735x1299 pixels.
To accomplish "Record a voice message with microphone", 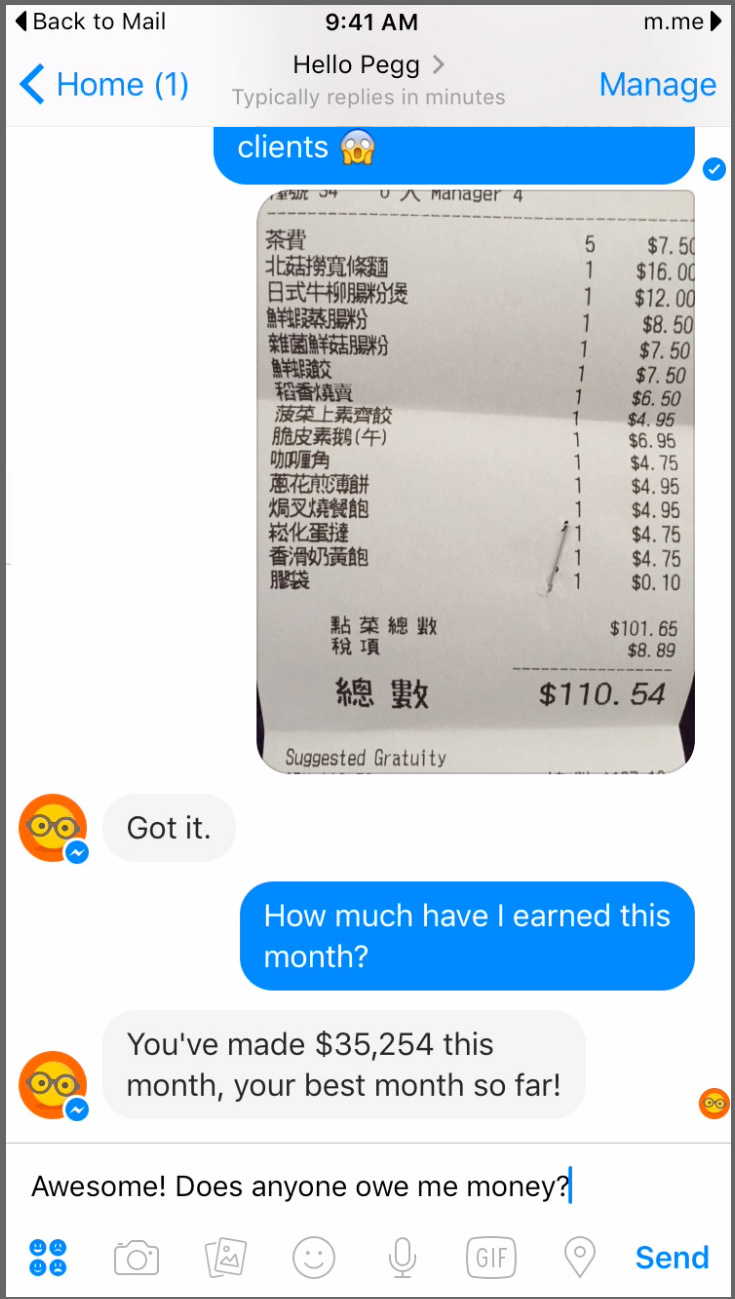I will click(402, 1257).
